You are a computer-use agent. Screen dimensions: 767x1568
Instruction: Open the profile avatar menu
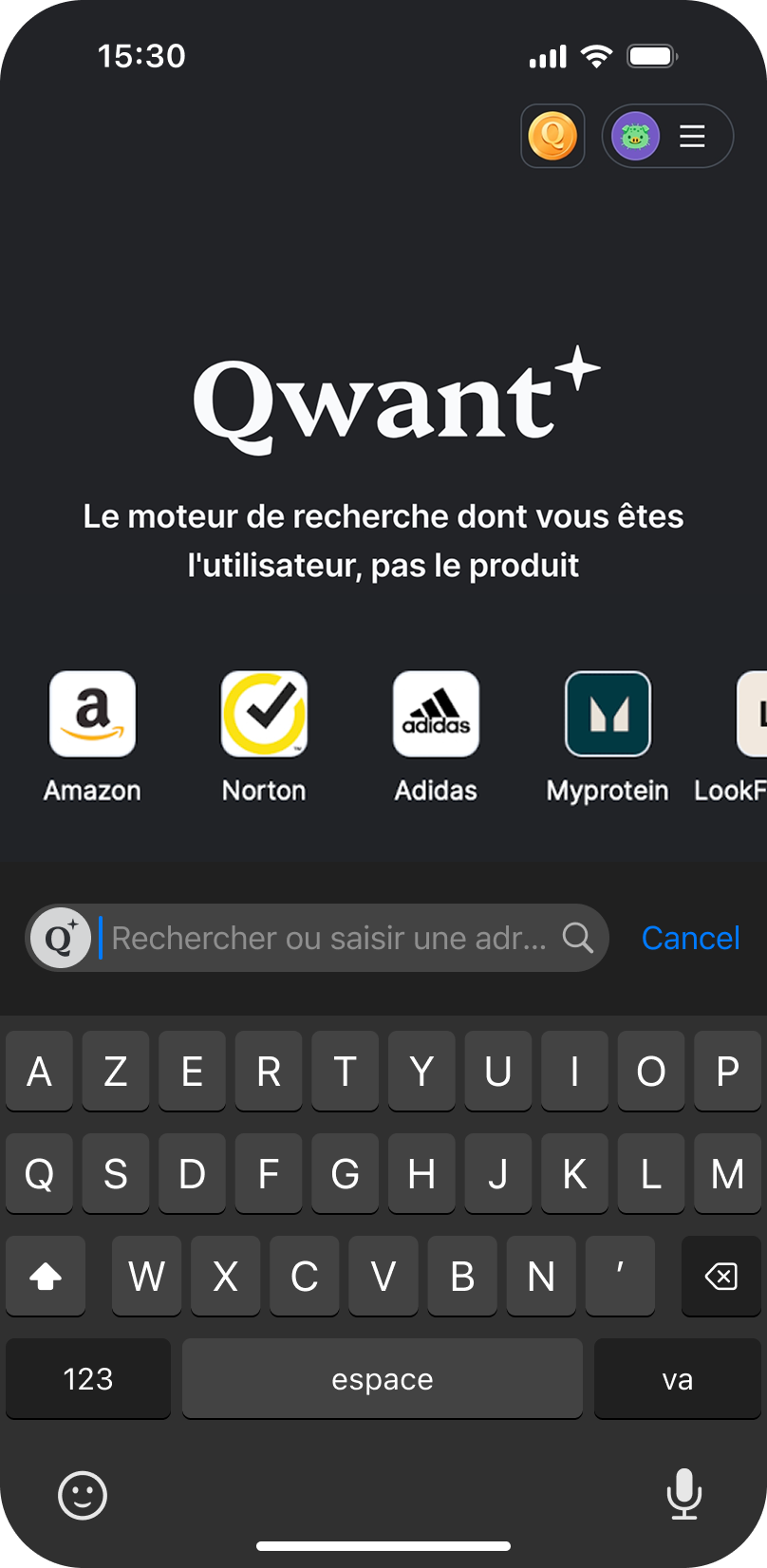[x=667, y=136]
